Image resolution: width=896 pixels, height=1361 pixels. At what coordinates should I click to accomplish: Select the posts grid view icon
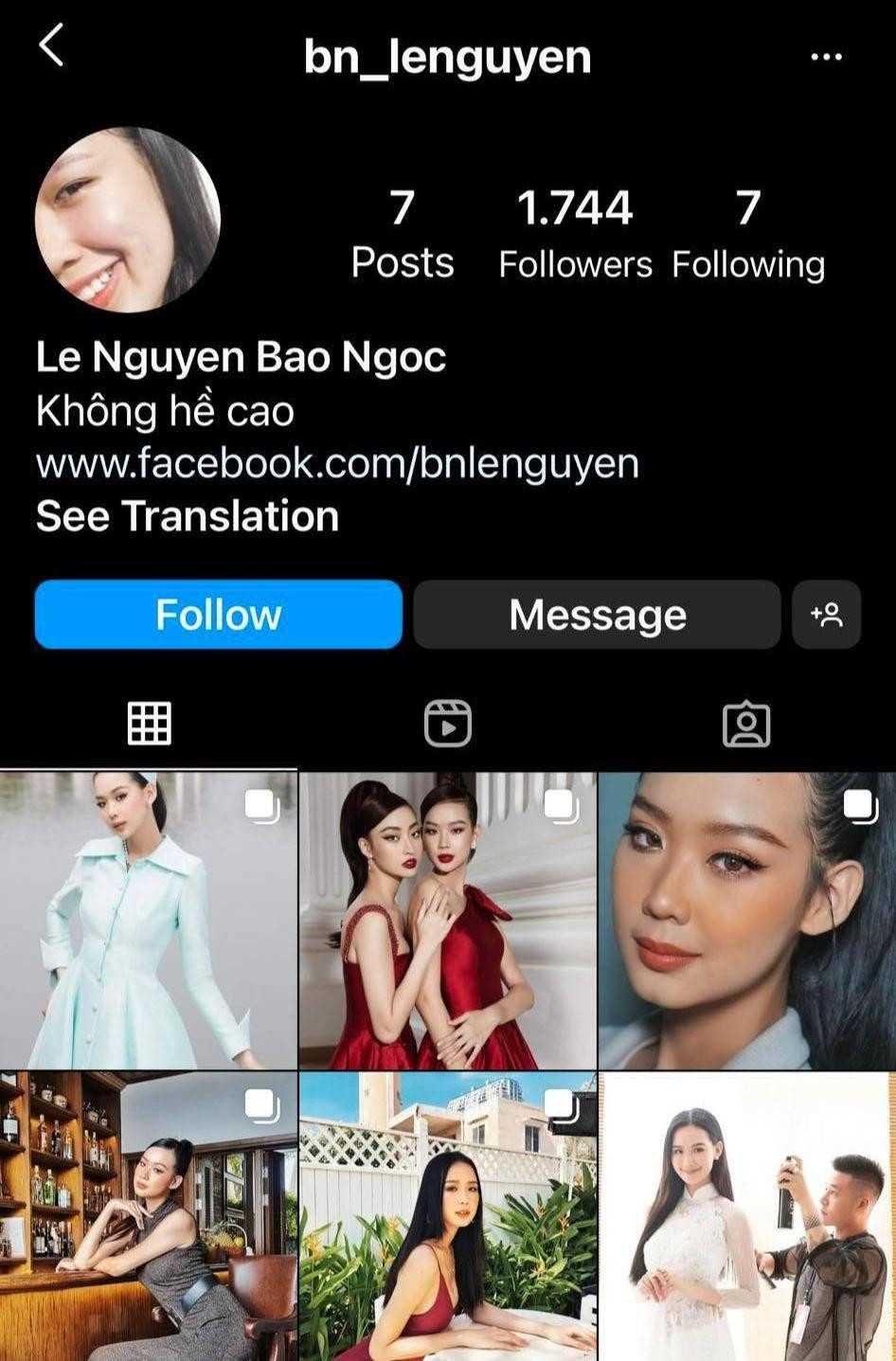(149, 722)
